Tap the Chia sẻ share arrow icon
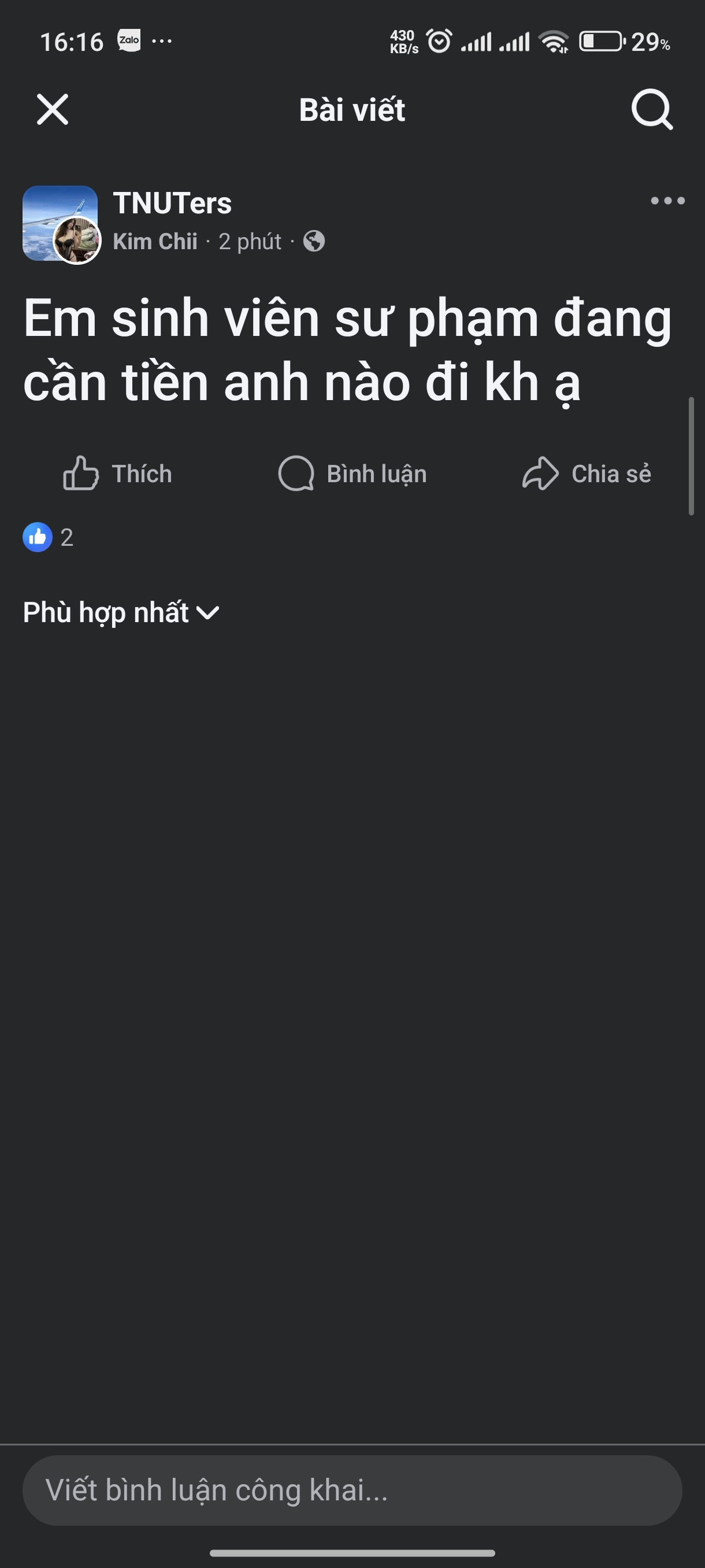The image size is (705, 1568). pos(540,474)
